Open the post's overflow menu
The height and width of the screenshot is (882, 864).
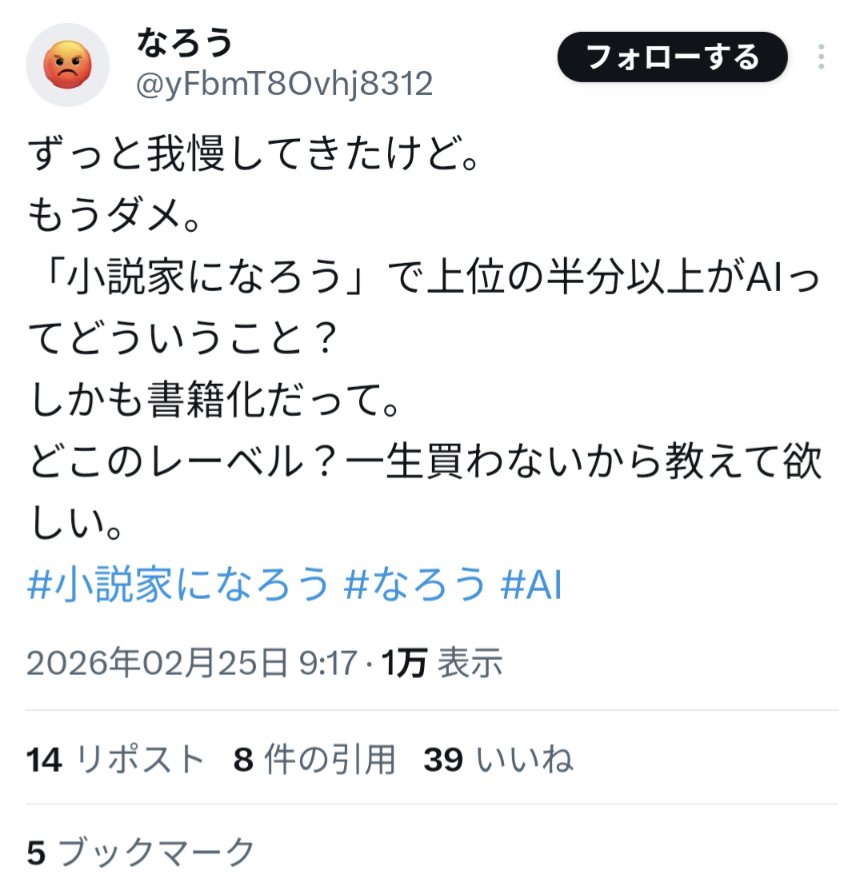click(821, 57)
